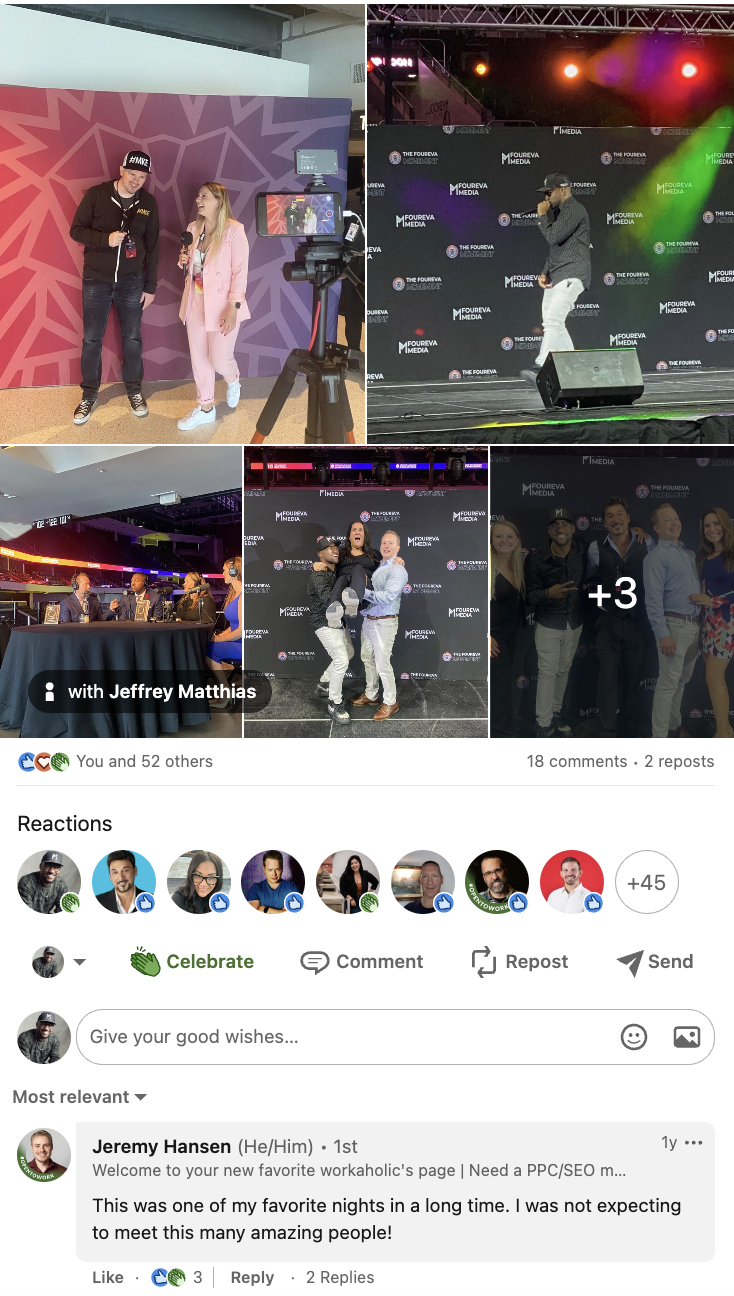Open the emoji picker in comment box

coord(634,1037)
